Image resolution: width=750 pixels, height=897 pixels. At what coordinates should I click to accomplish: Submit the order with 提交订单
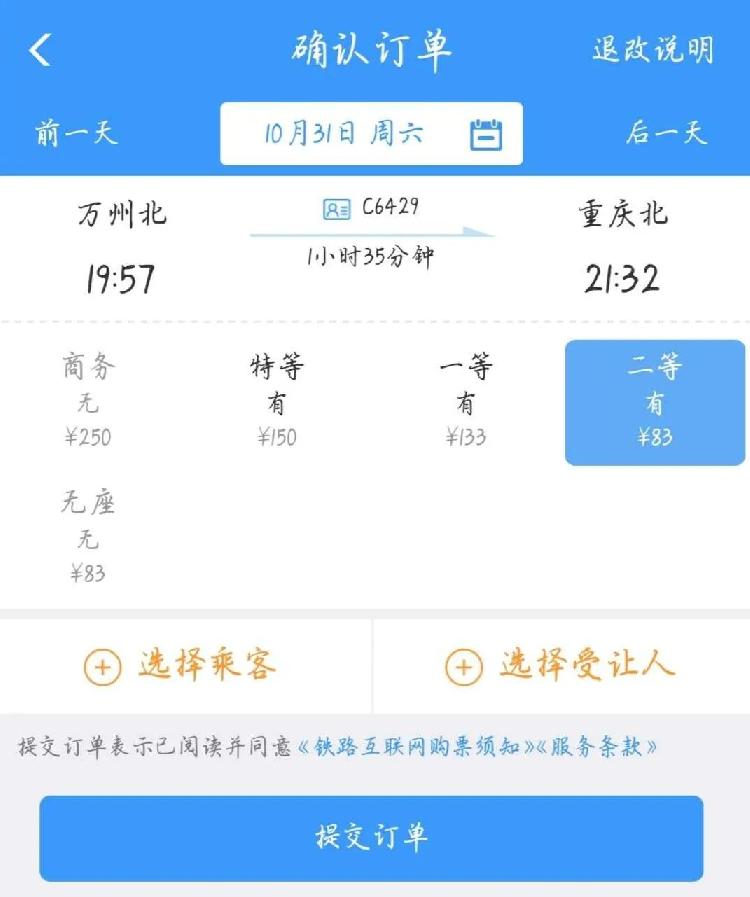[x=371, y=838]
